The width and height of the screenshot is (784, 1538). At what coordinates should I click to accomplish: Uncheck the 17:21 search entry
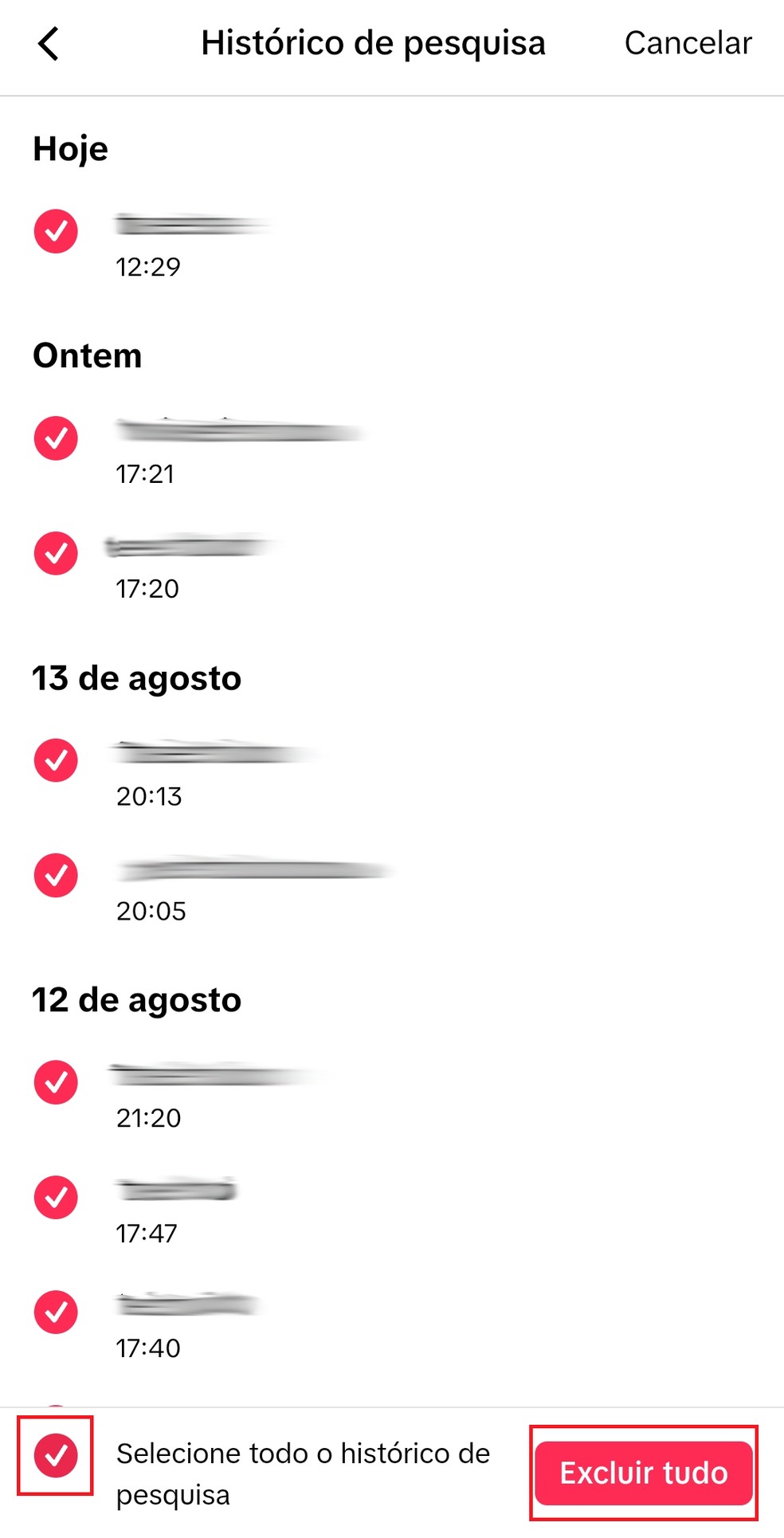click(55, 438)
